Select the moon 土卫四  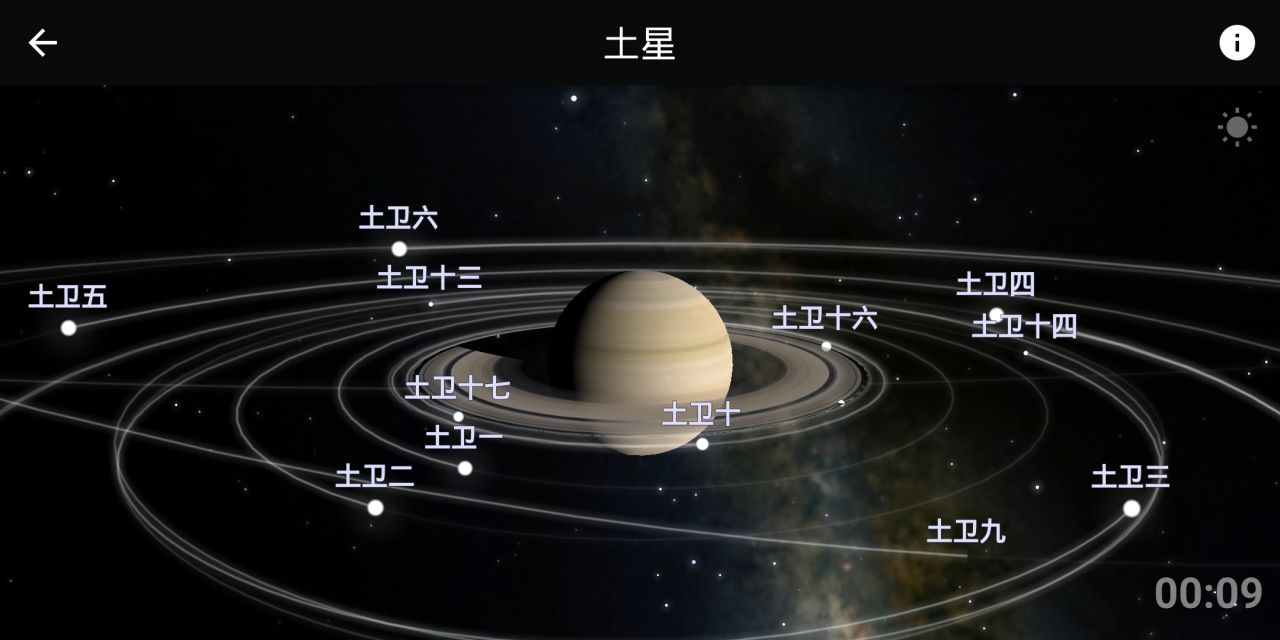pos(996,314)
